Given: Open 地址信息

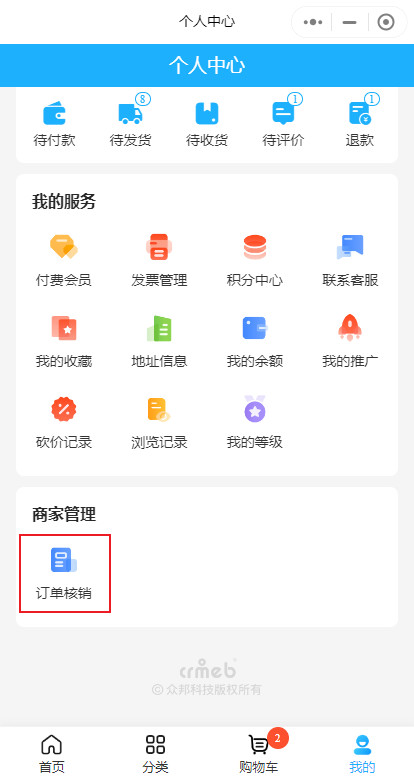Looking at the screenshot, I should point(159,342).
